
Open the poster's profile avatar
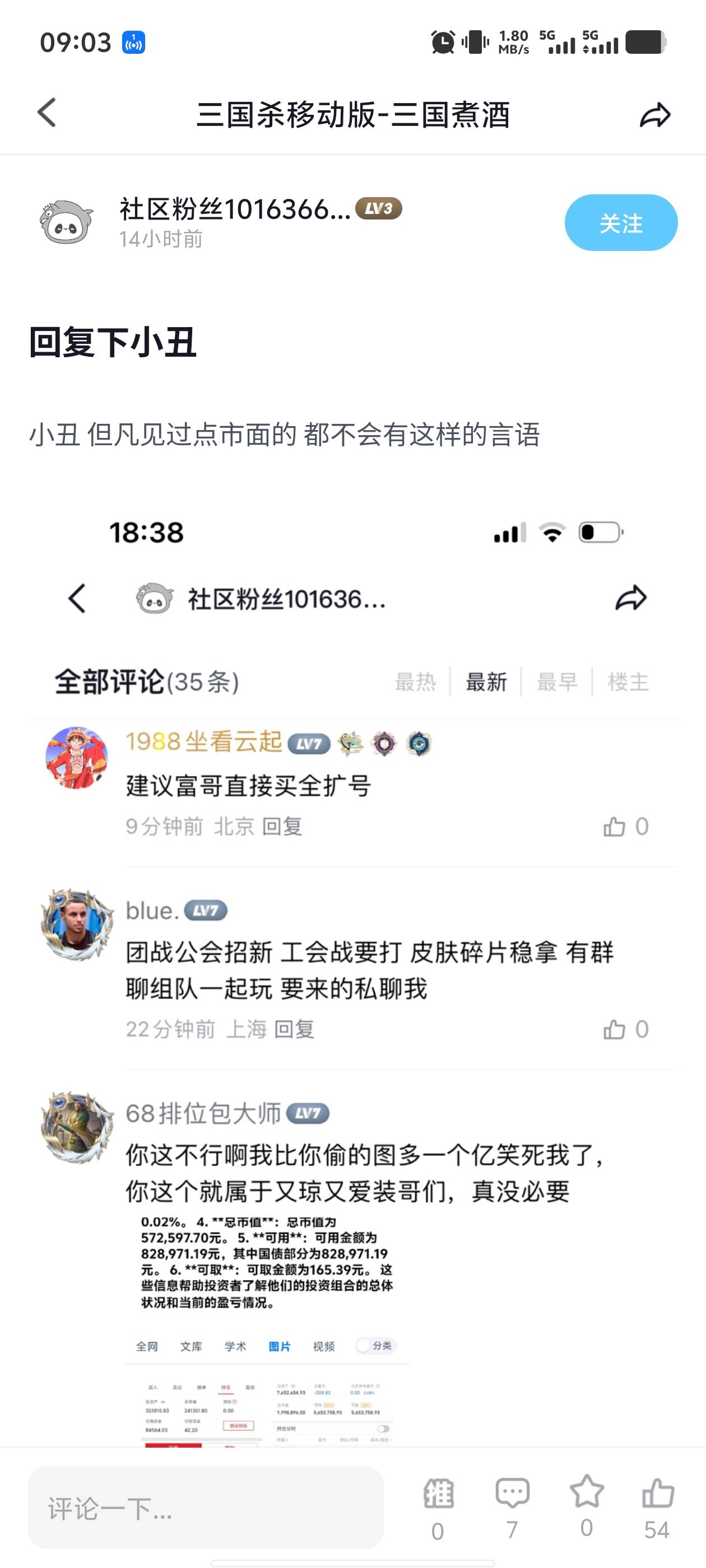[66, 222]
